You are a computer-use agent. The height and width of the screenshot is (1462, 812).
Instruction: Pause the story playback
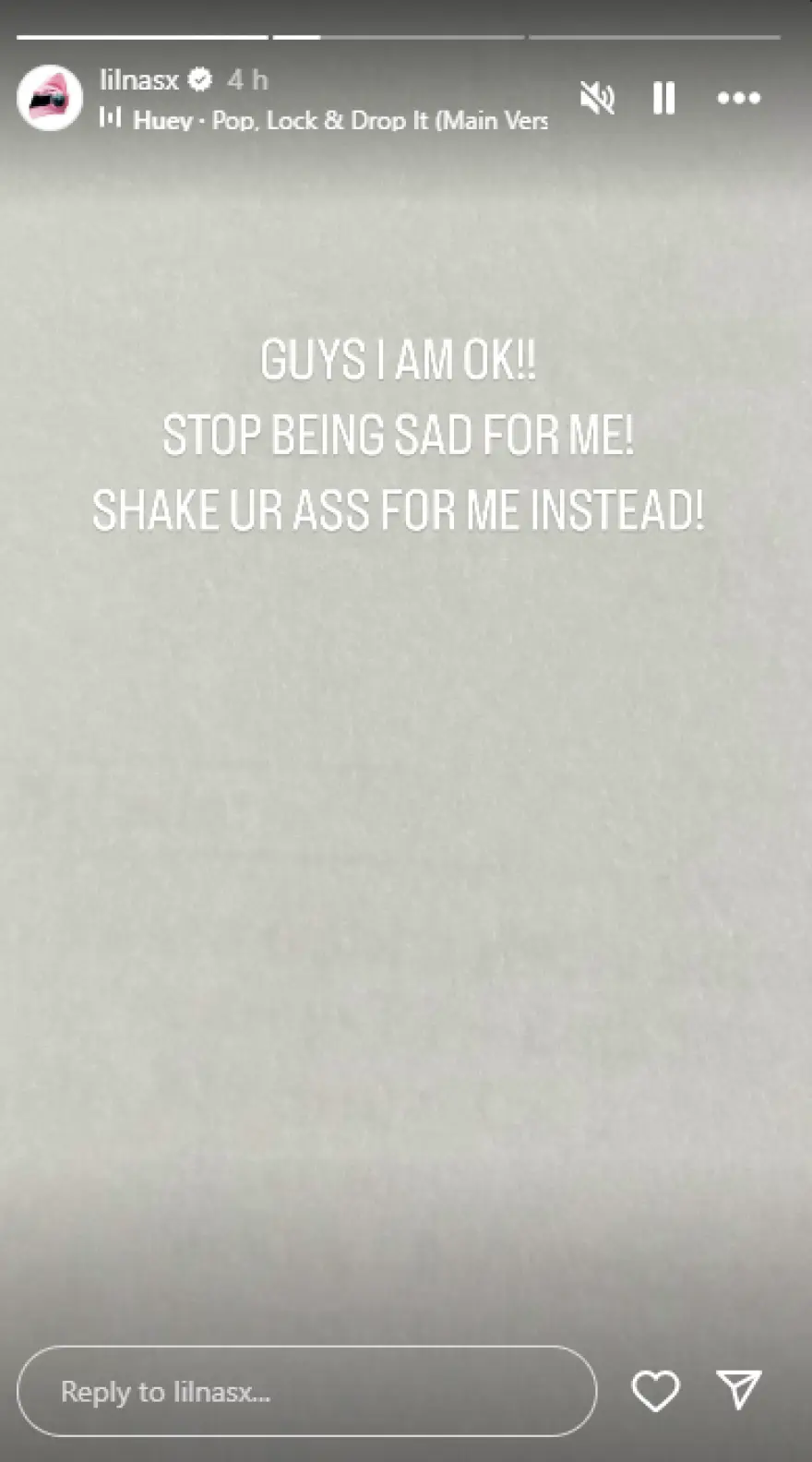(664, 98)
